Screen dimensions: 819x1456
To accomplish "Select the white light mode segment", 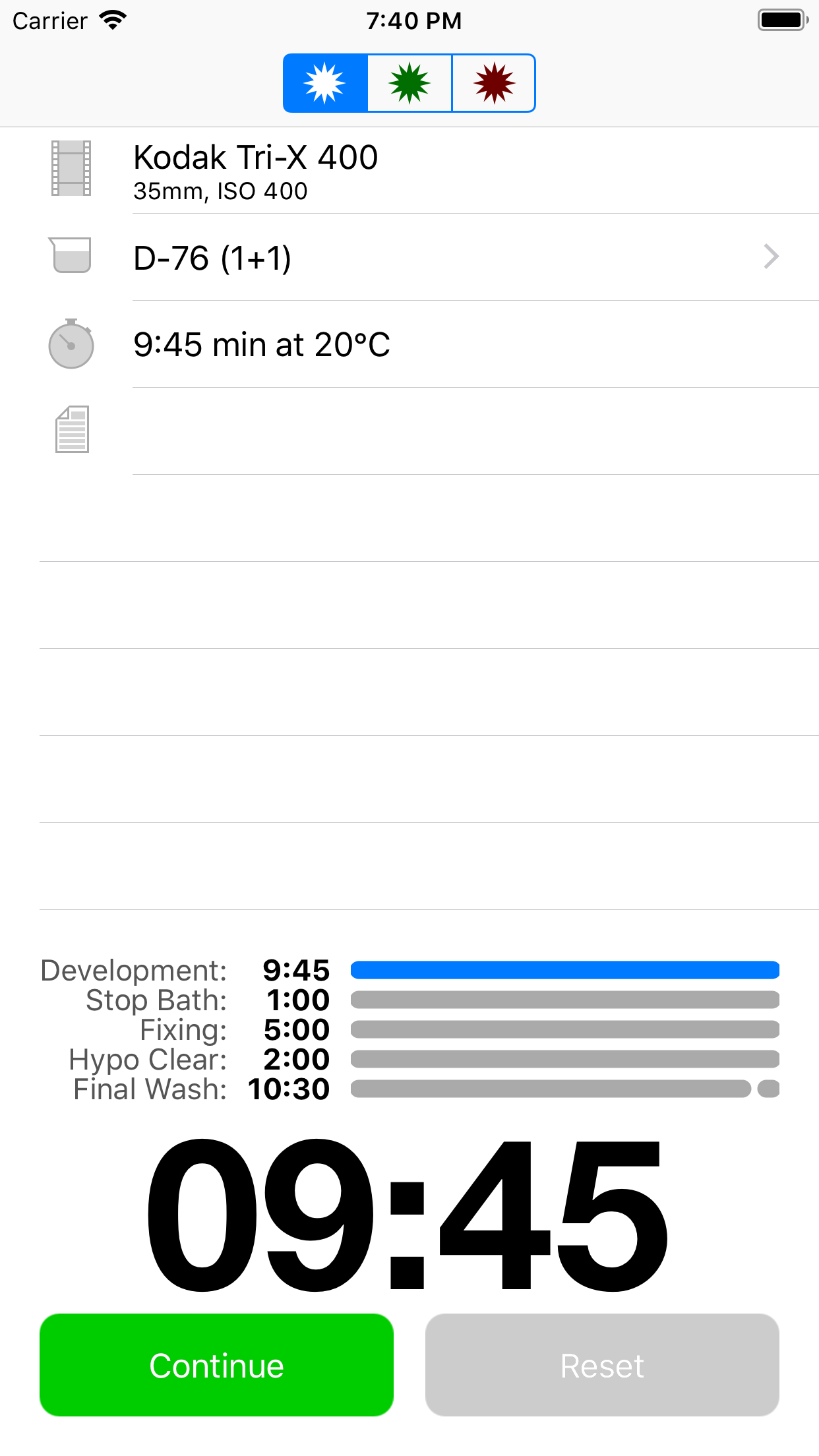I will click(325, 83).
